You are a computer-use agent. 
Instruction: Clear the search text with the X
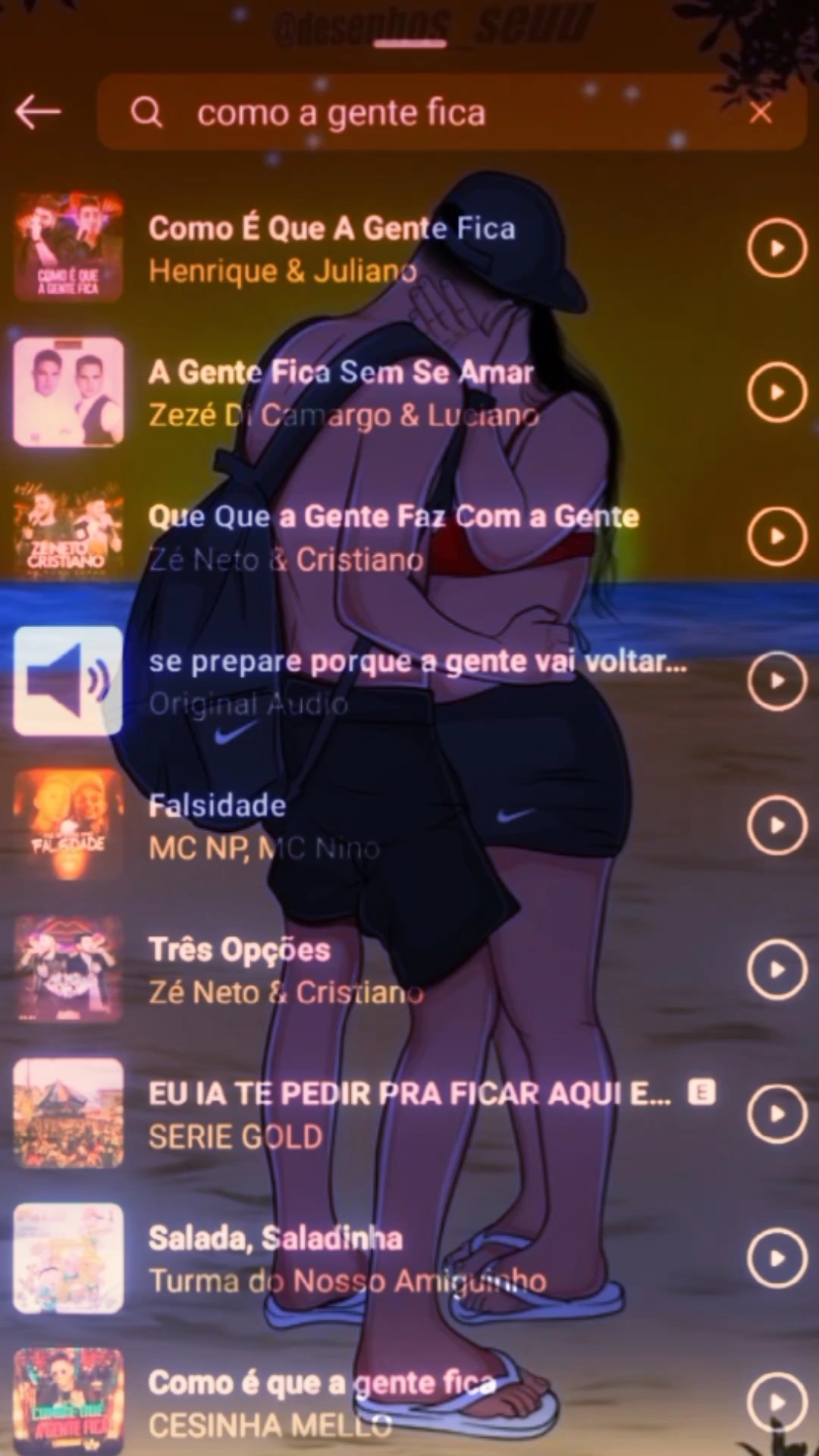click(761, 113)
